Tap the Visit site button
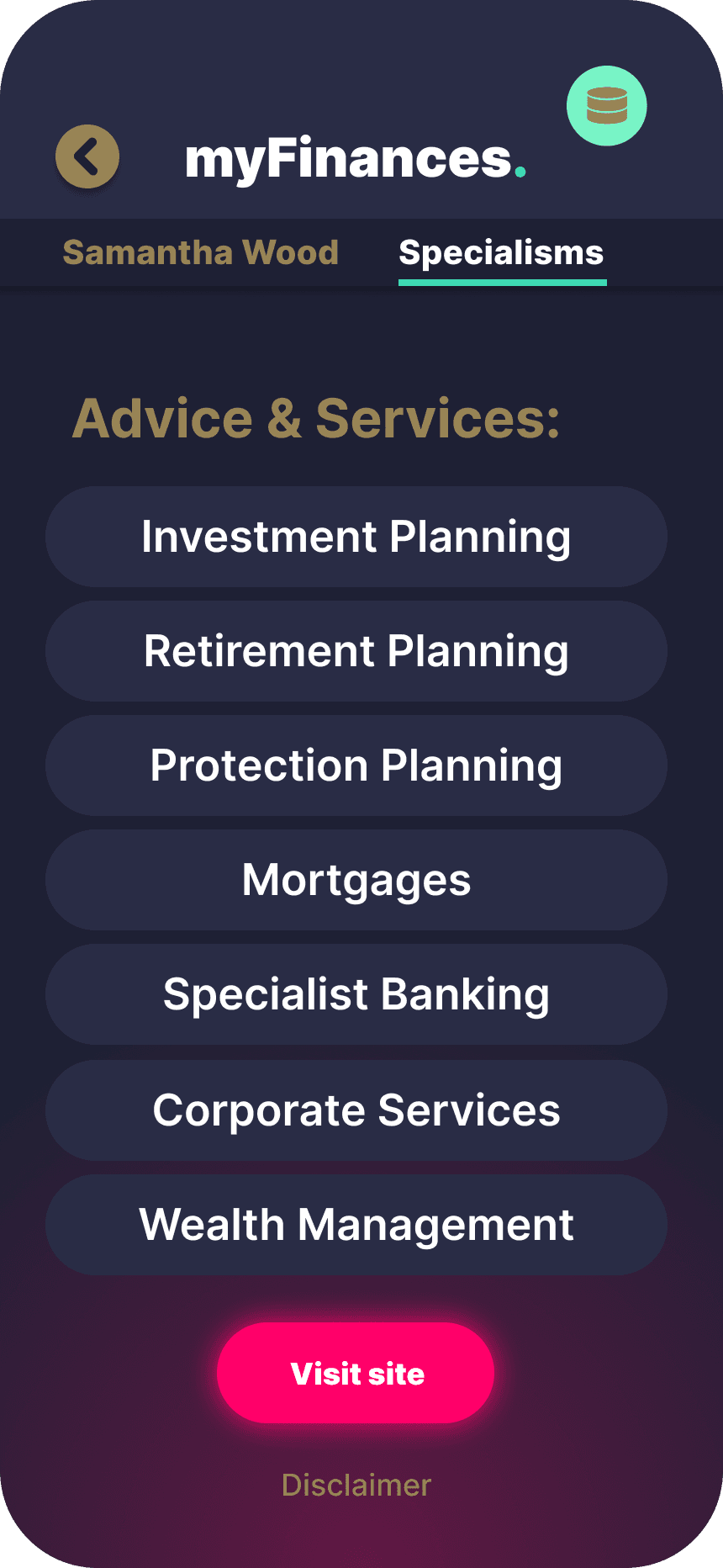 pos(356,1373)
